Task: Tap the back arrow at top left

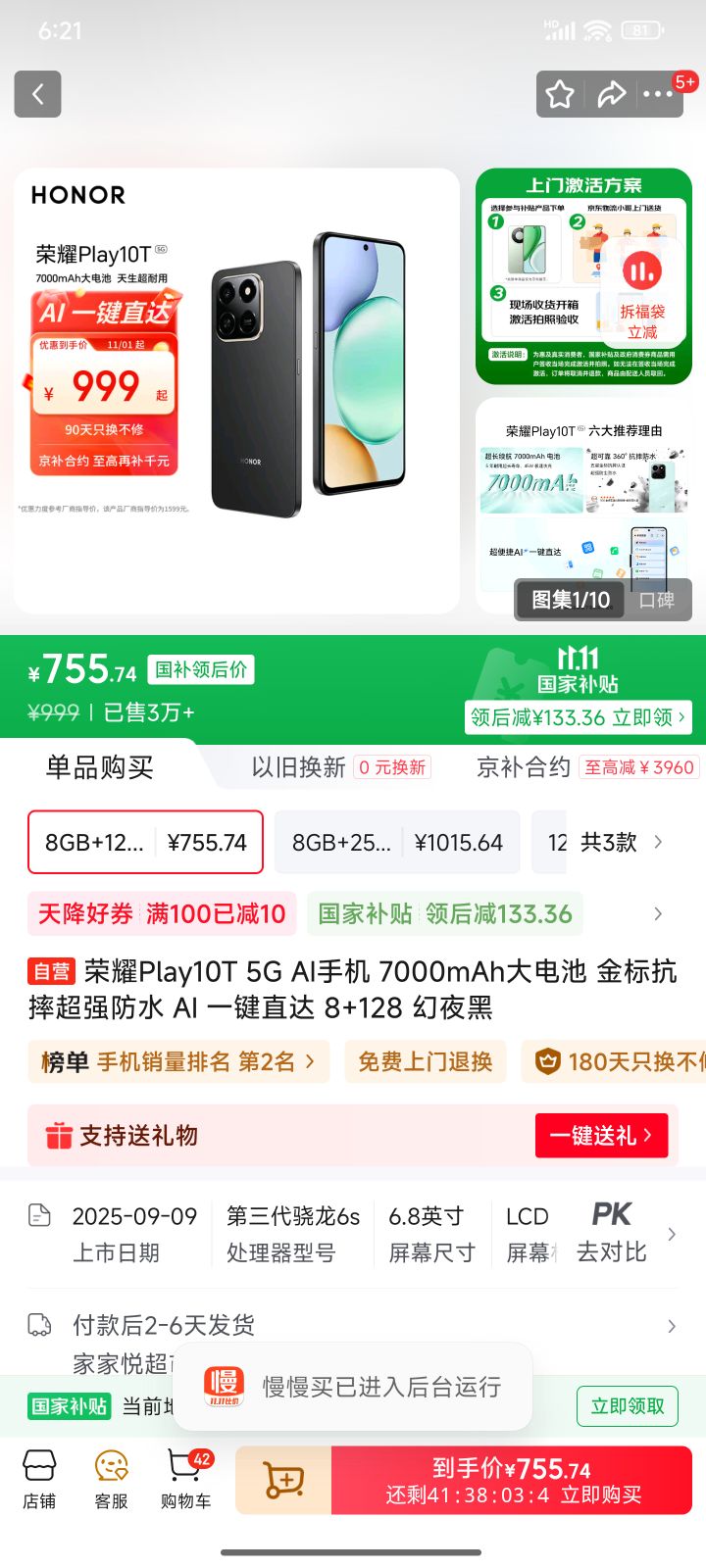Action: (x=37, y=94)
